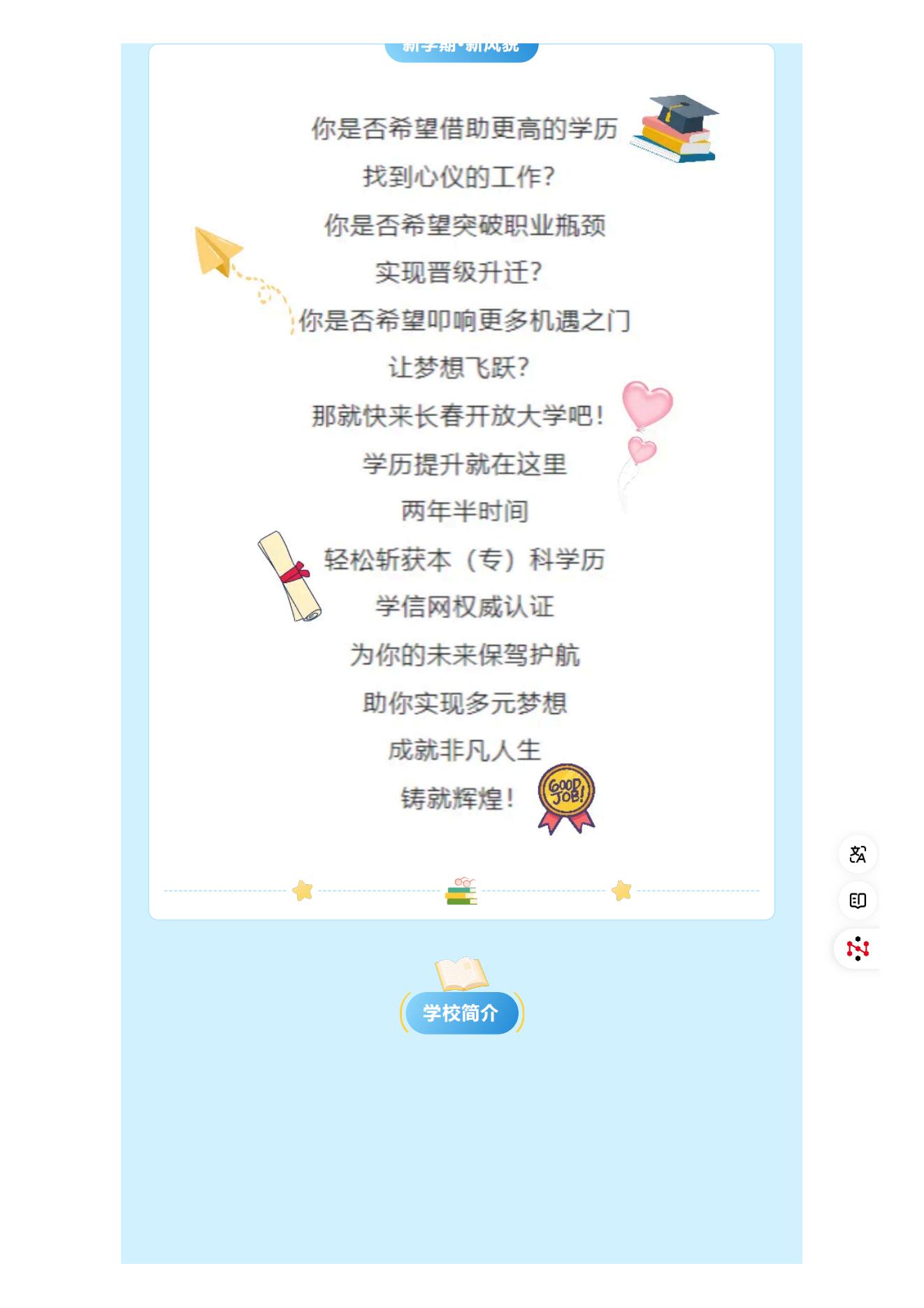The height and width of the screenshot is (1308, 924).
Task: Open reading mode via the book icon
Action: (858, 900)
